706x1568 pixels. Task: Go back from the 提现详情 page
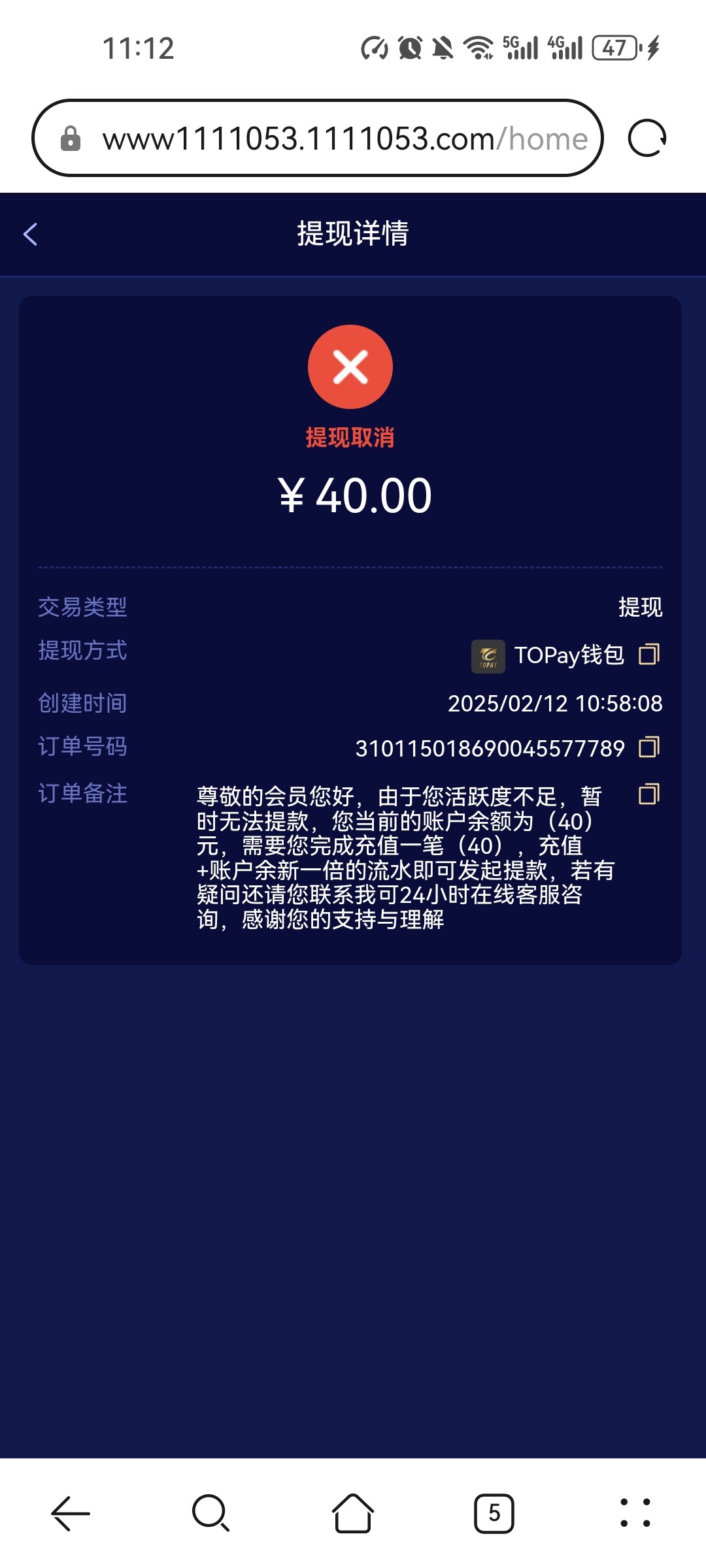[31, 234]
